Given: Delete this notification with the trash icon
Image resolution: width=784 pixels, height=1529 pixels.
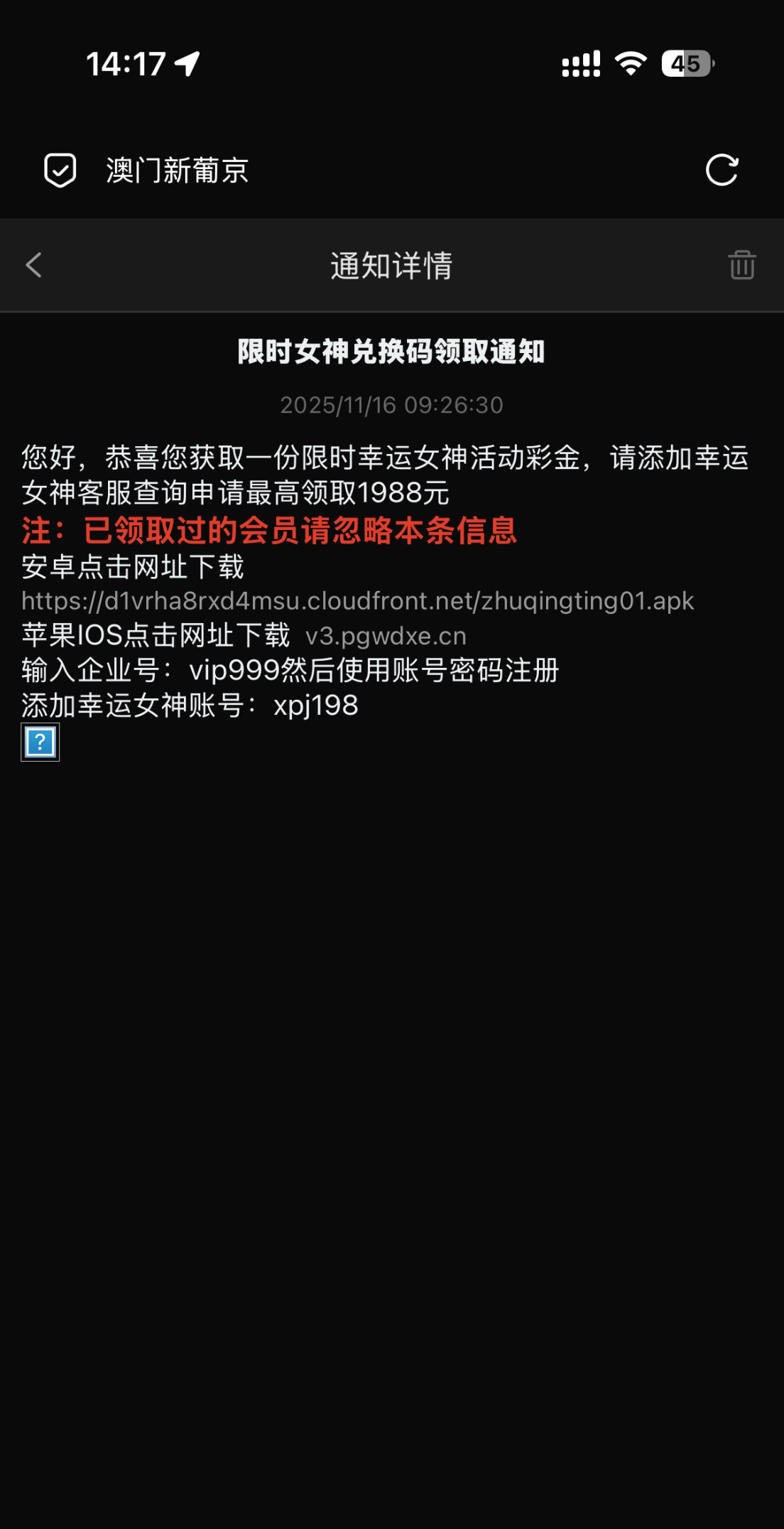Looking at the screenshot, I should point(741,265).
